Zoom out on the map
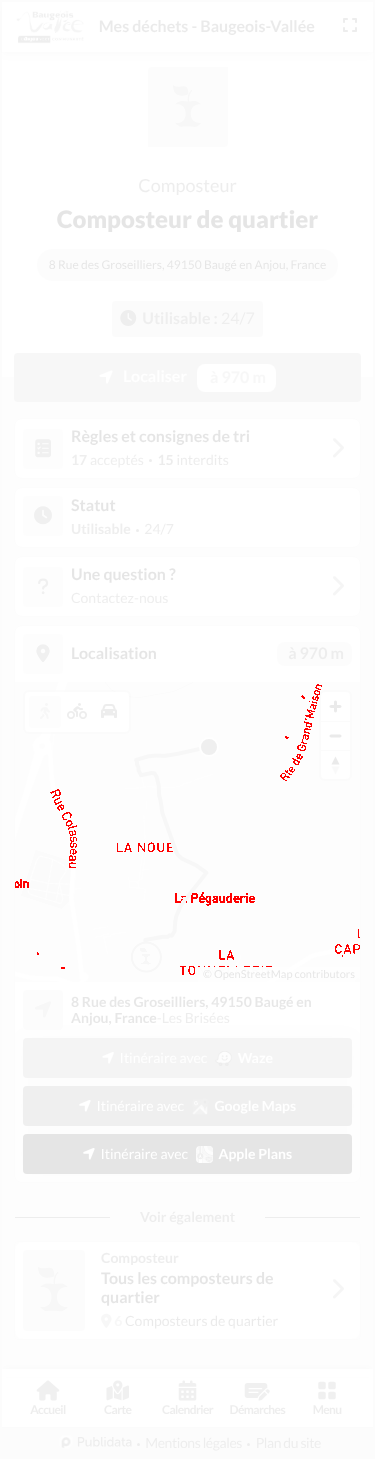 click(335, 735)
